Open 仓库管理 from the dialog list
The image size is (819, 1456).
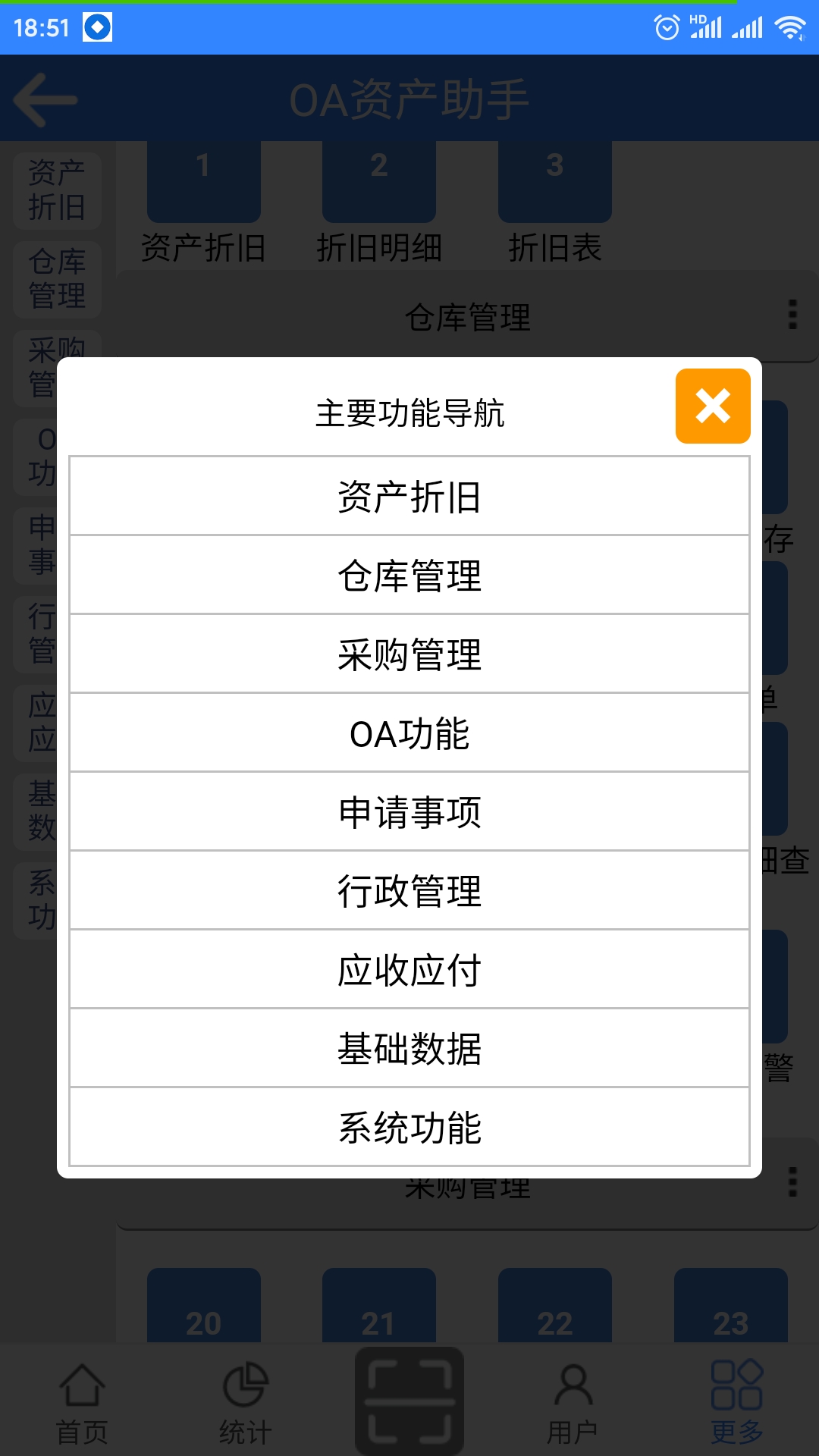(409, 576)
